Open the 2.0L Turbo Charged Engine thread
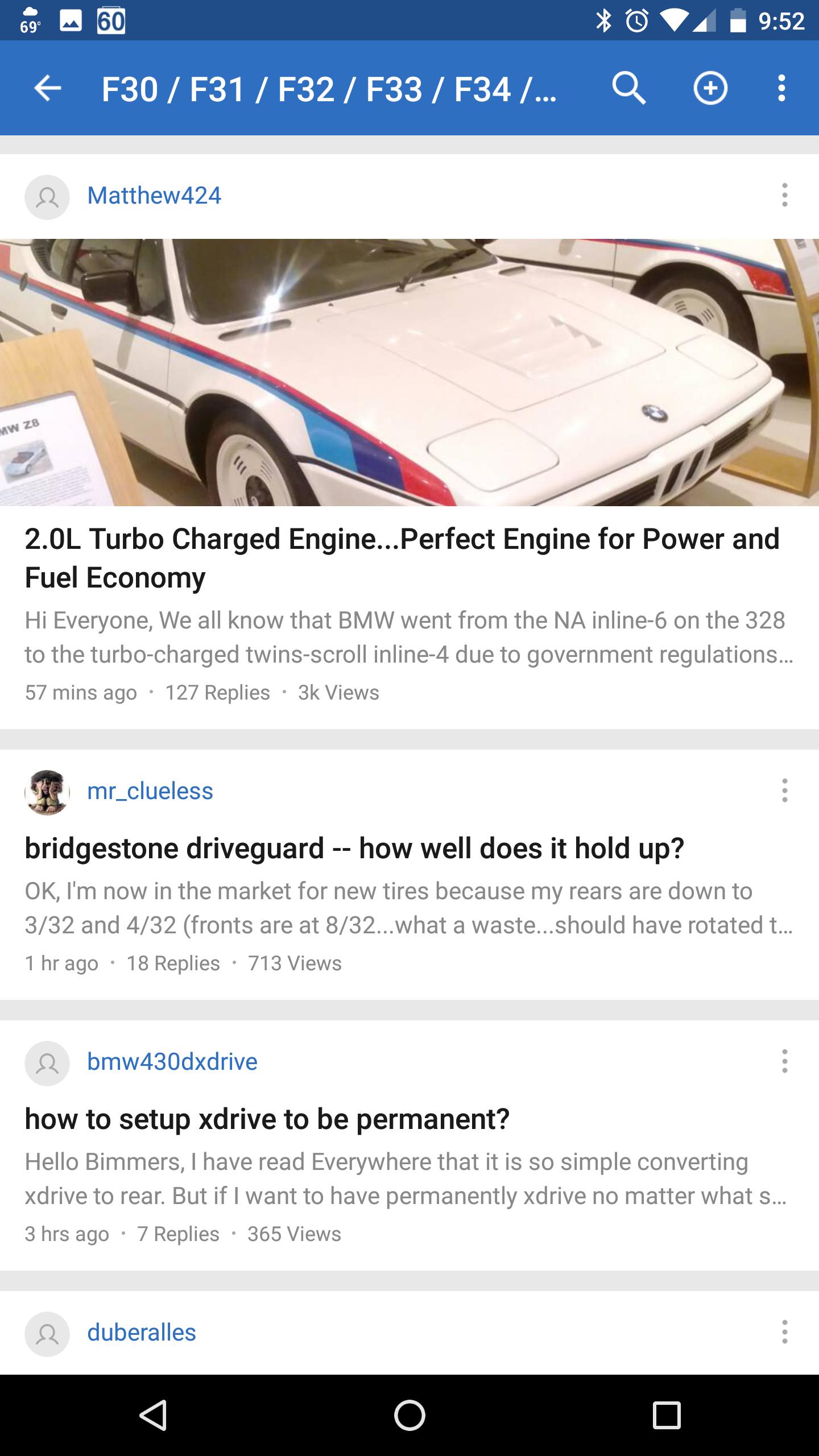The width and height of the screenshot is (819, 1456). [x=402, y=557]
